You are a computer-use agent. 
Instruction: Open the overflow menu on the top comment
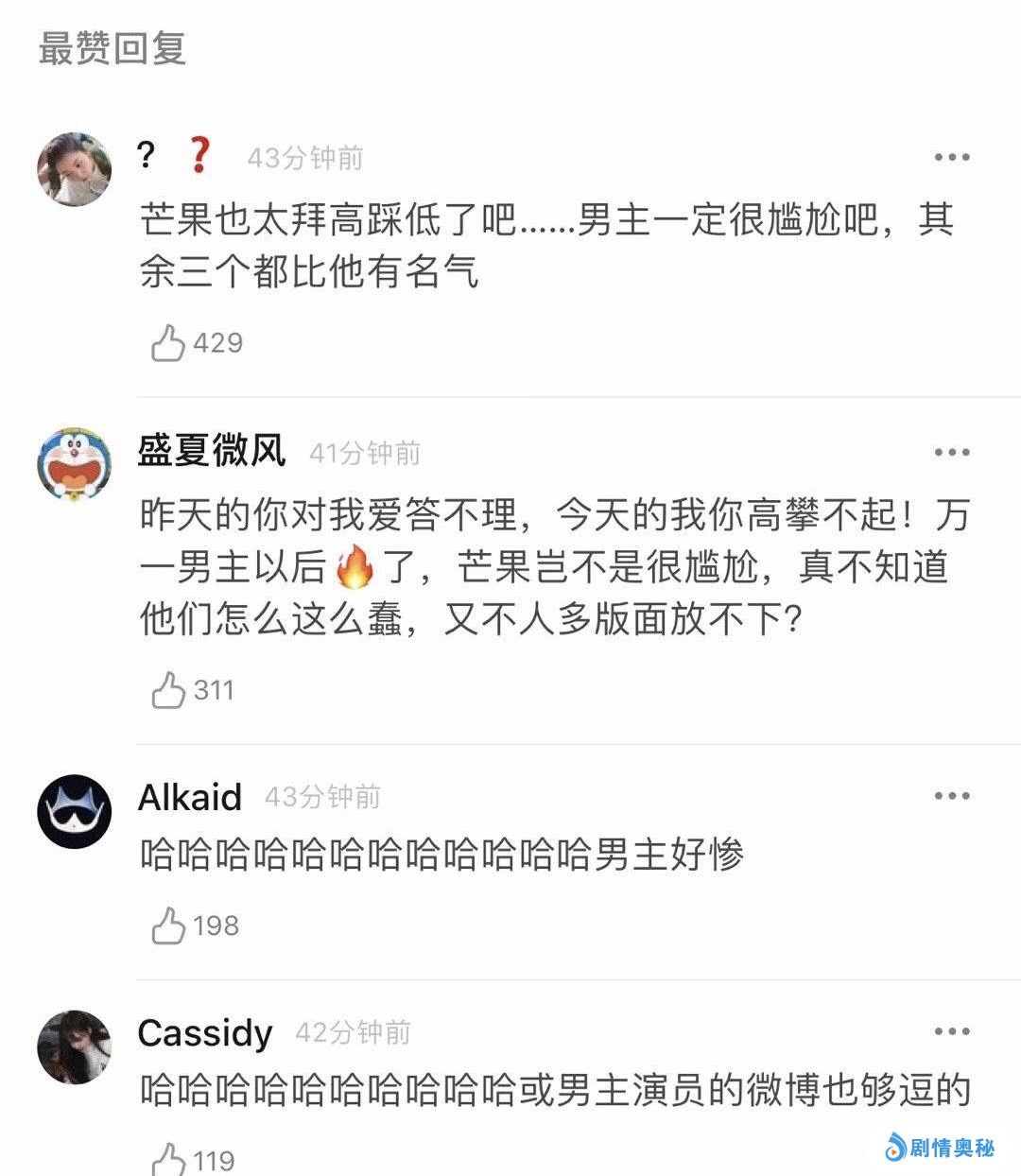951,158
